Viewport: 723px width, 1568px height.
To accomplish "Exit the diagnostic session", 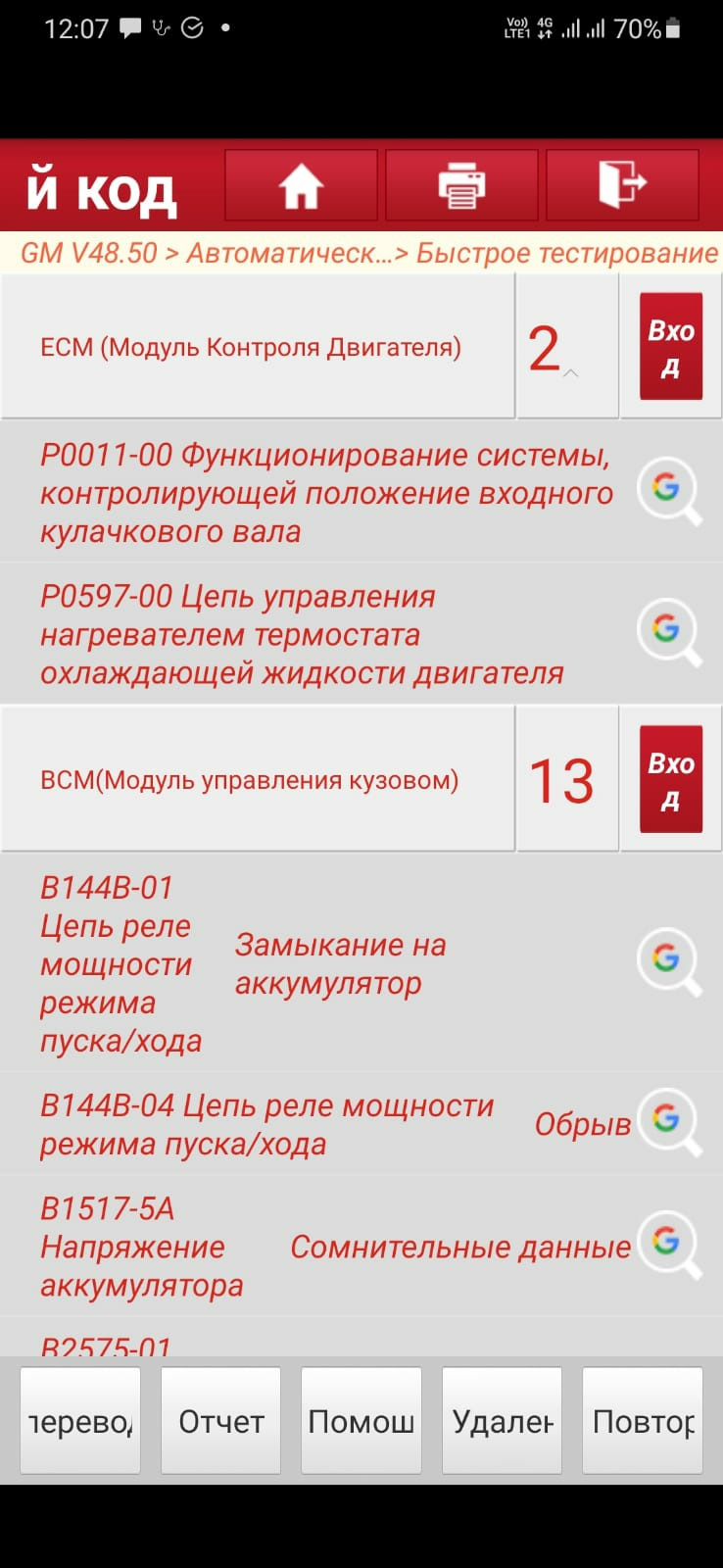I will [x=622, y=185].
